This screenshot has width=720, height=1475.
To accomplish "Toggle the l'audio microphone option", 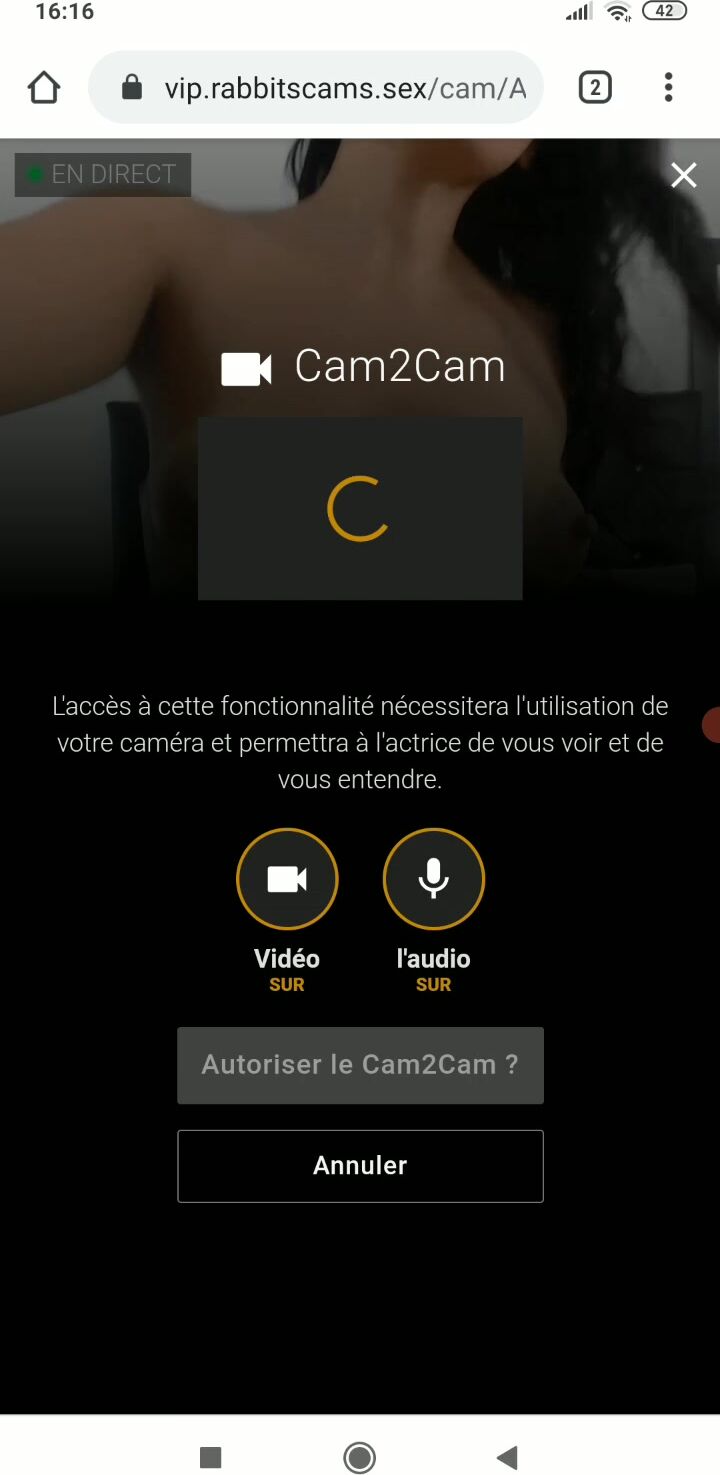I will click(x=434, y=880).
